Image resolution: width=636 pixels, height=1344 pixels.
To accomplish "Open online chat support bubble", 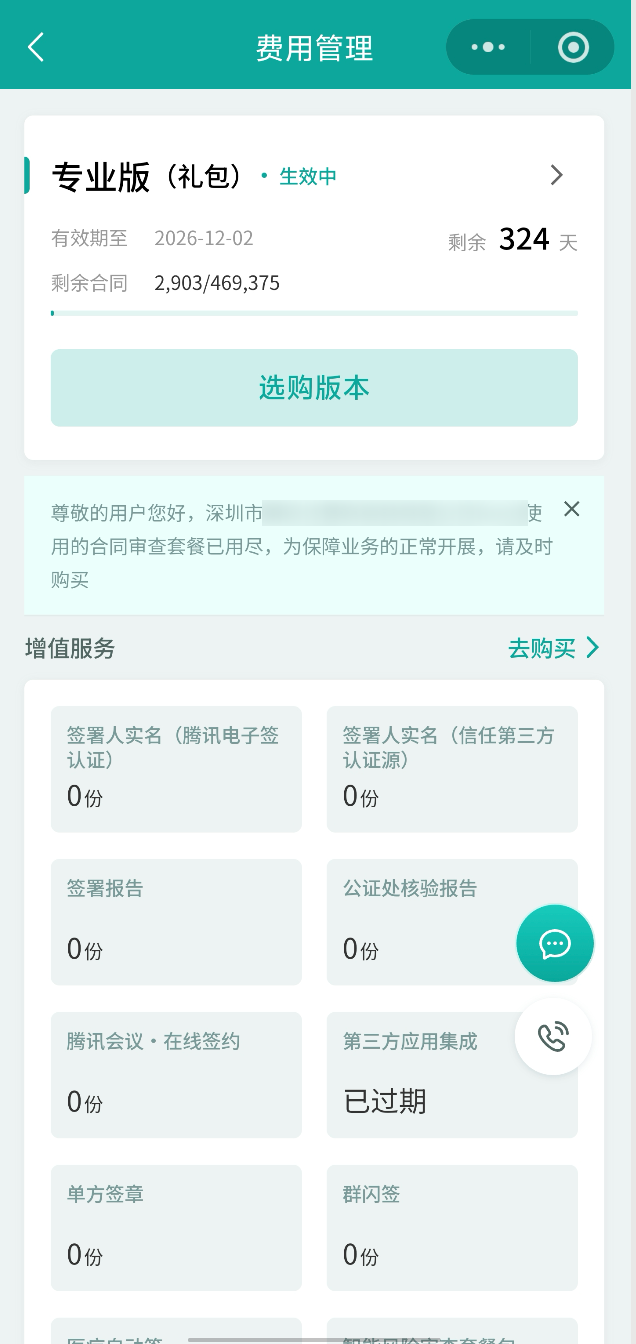I will click(x=555, y=943).
